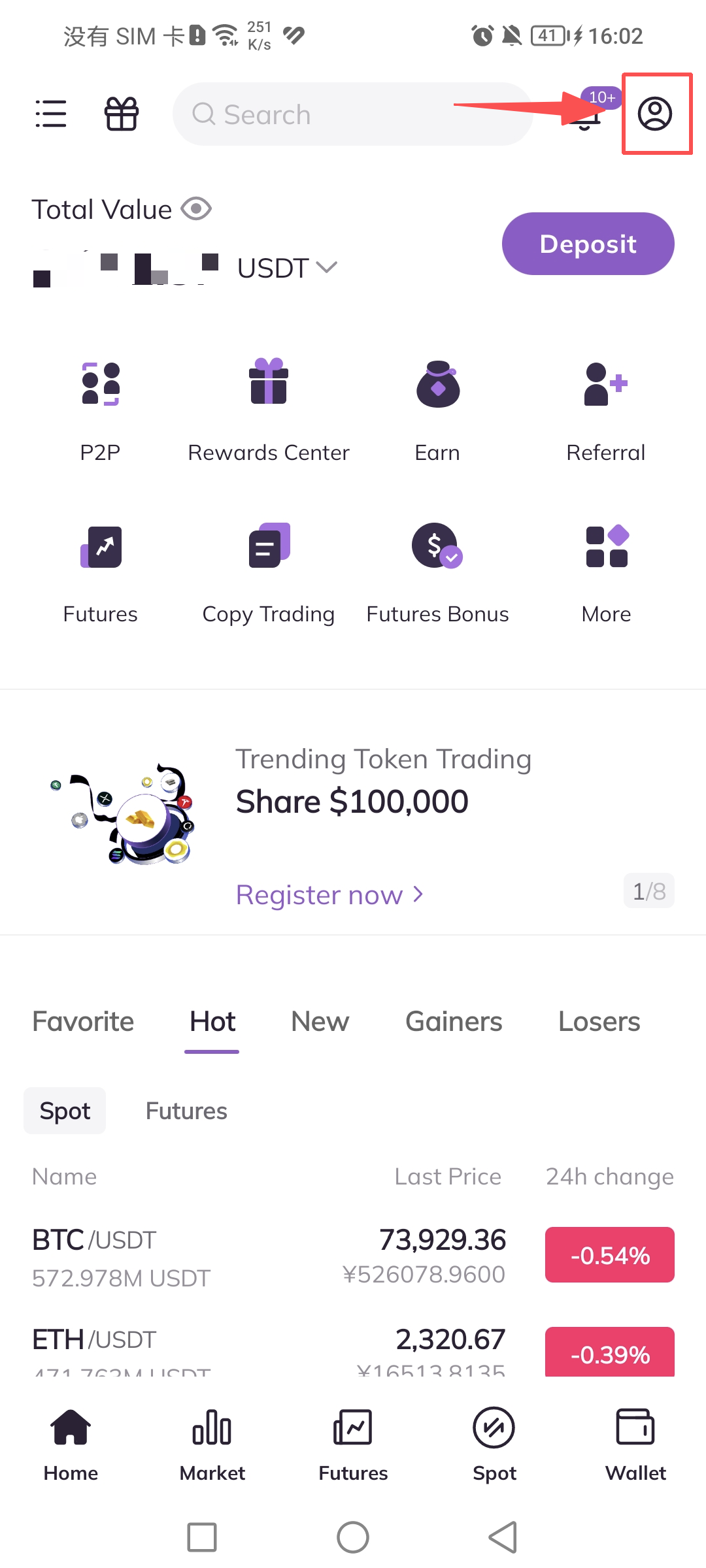Image resolution: width=706 pixels, height=1568 pixels.
Task: Open the Earn shortcut
Action: click(437, 408)
